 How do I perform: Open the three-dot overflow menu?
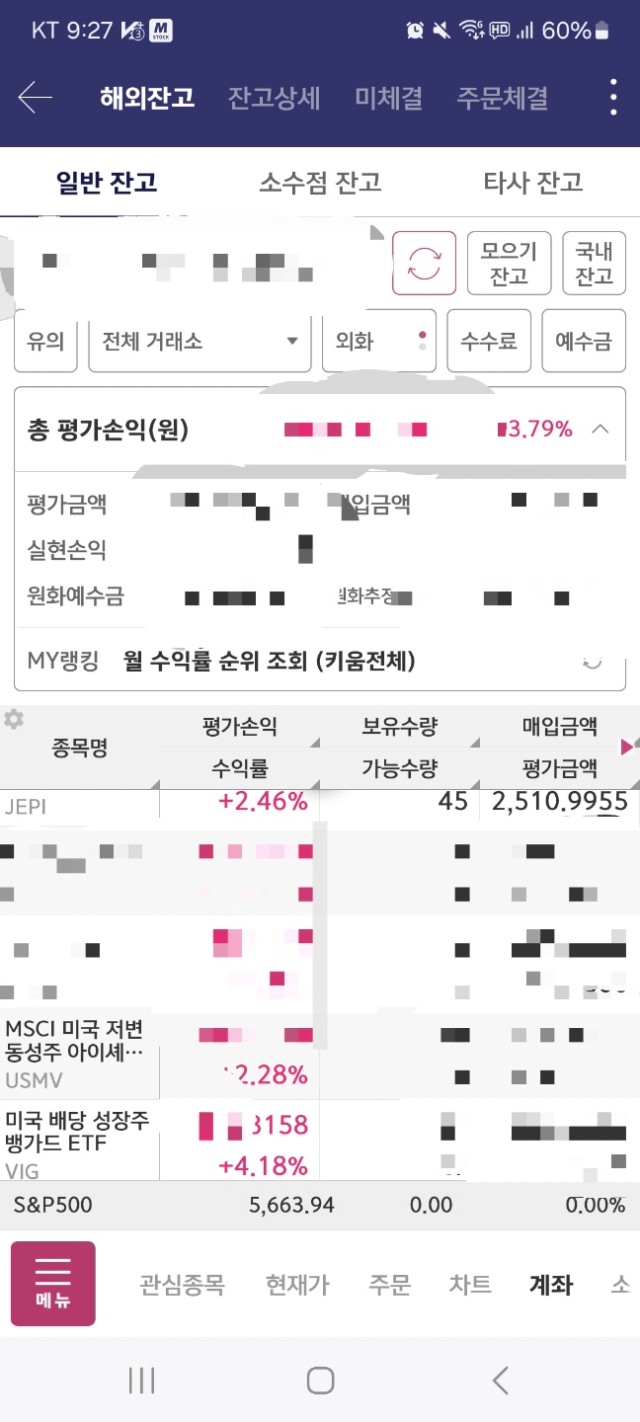point(613,98)
